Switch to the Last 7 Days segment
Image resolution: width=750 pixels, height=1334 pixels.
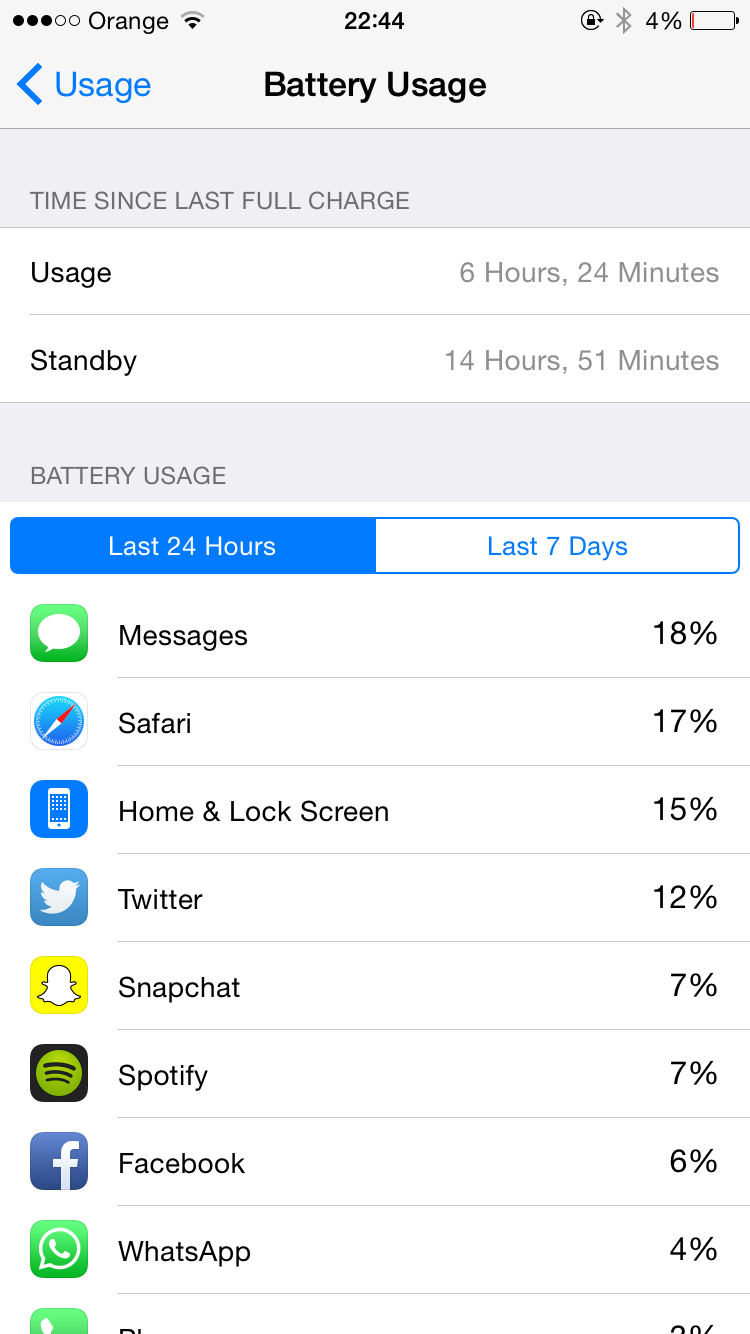[557, 546]
